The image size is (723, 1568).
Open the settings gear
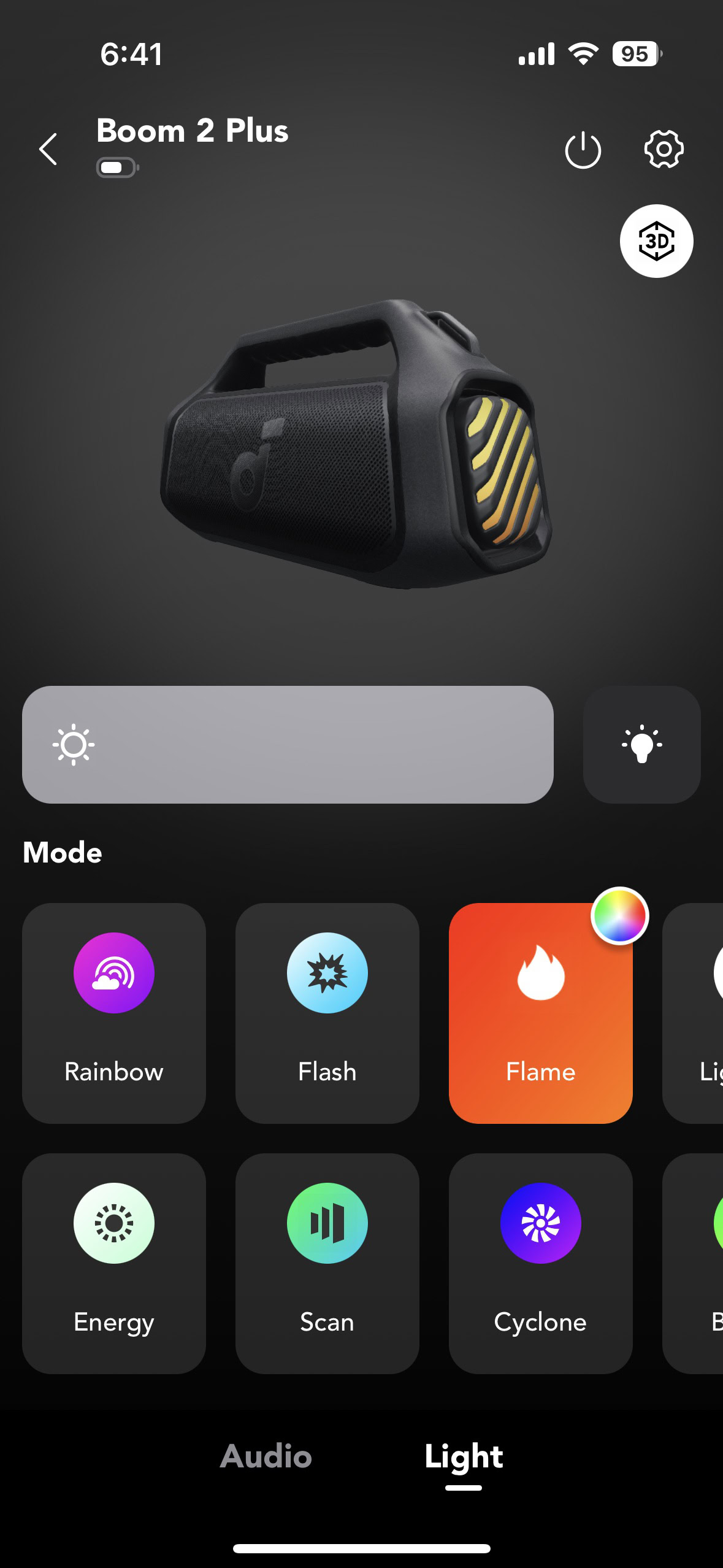(x=664, y=149)
